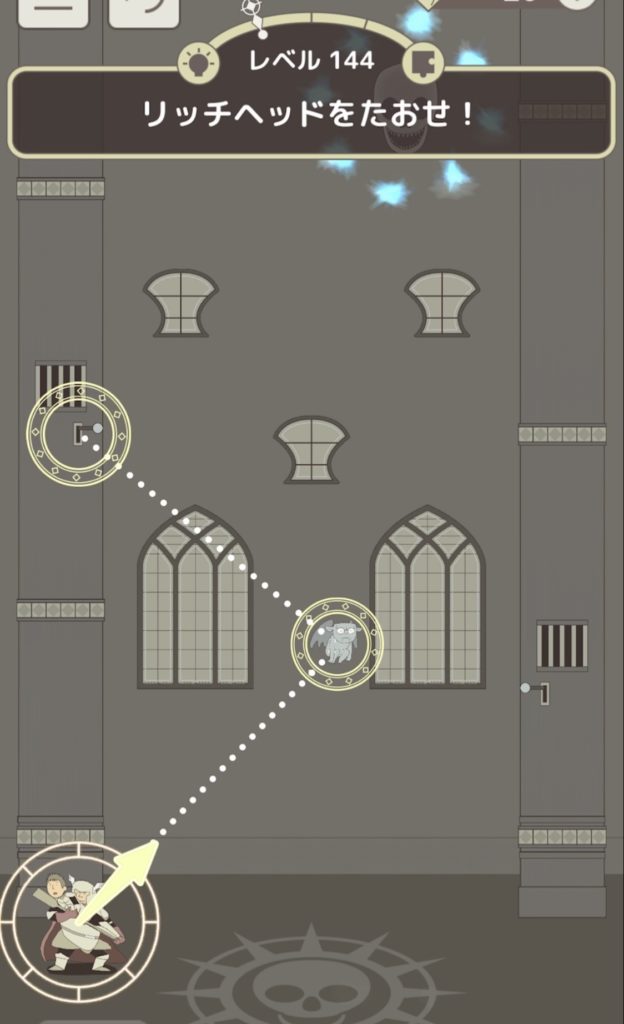This screenshot has width=624, height=1024.
Task: Tap the ghost target circle
Action: (337, 643)
